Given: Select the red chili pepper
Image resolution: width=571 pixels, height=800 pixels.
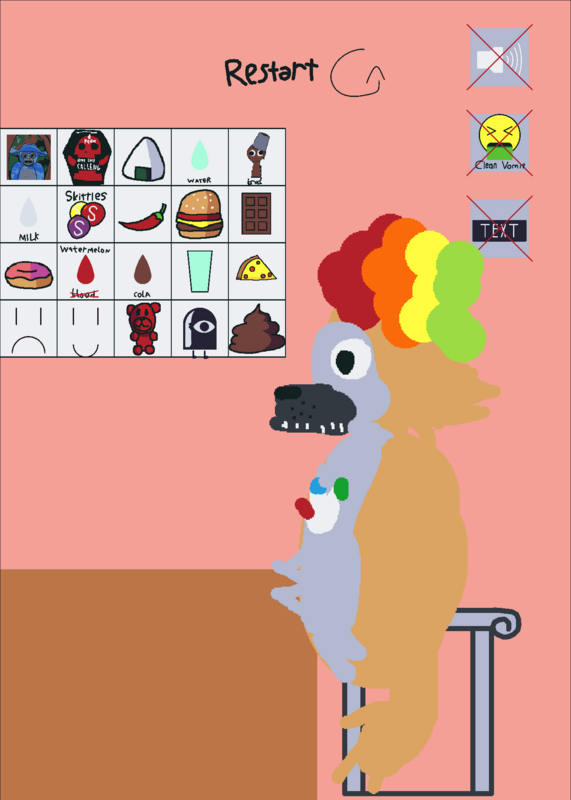Looking at the screenshot, I should click(x=143, y=214).
